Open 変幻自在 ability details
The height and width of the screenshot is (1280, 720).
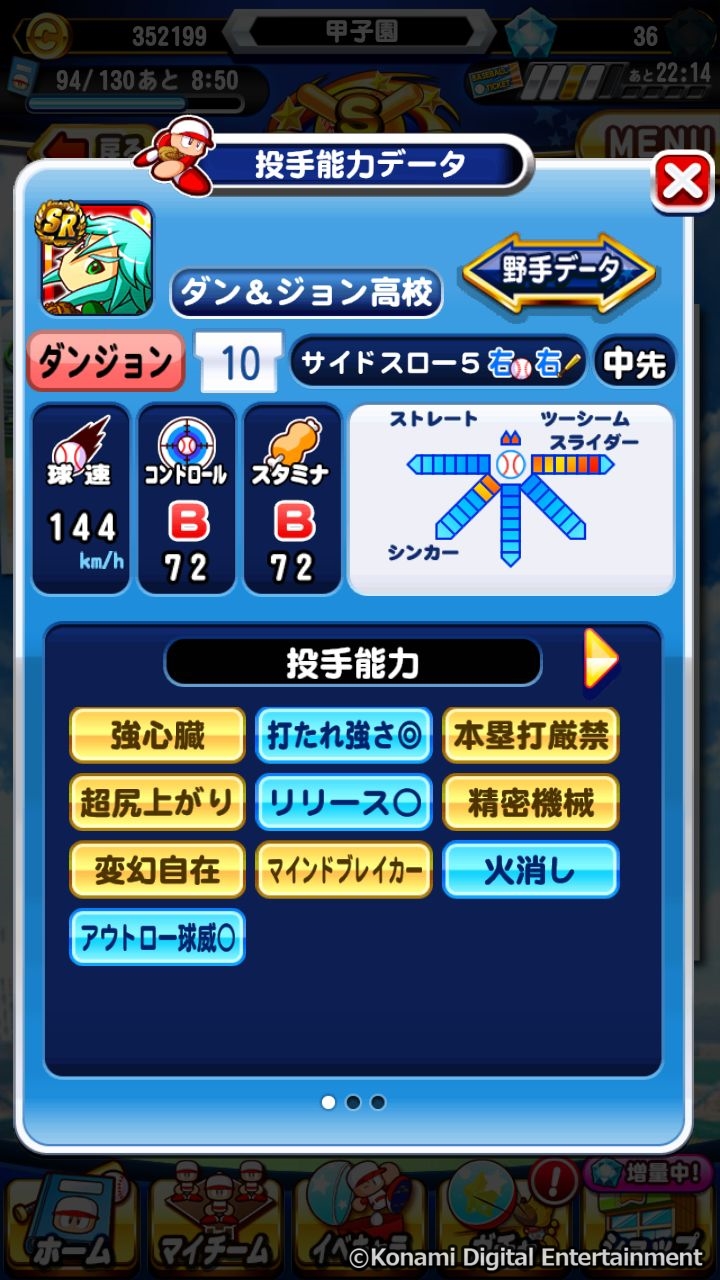tap(157, 869)
